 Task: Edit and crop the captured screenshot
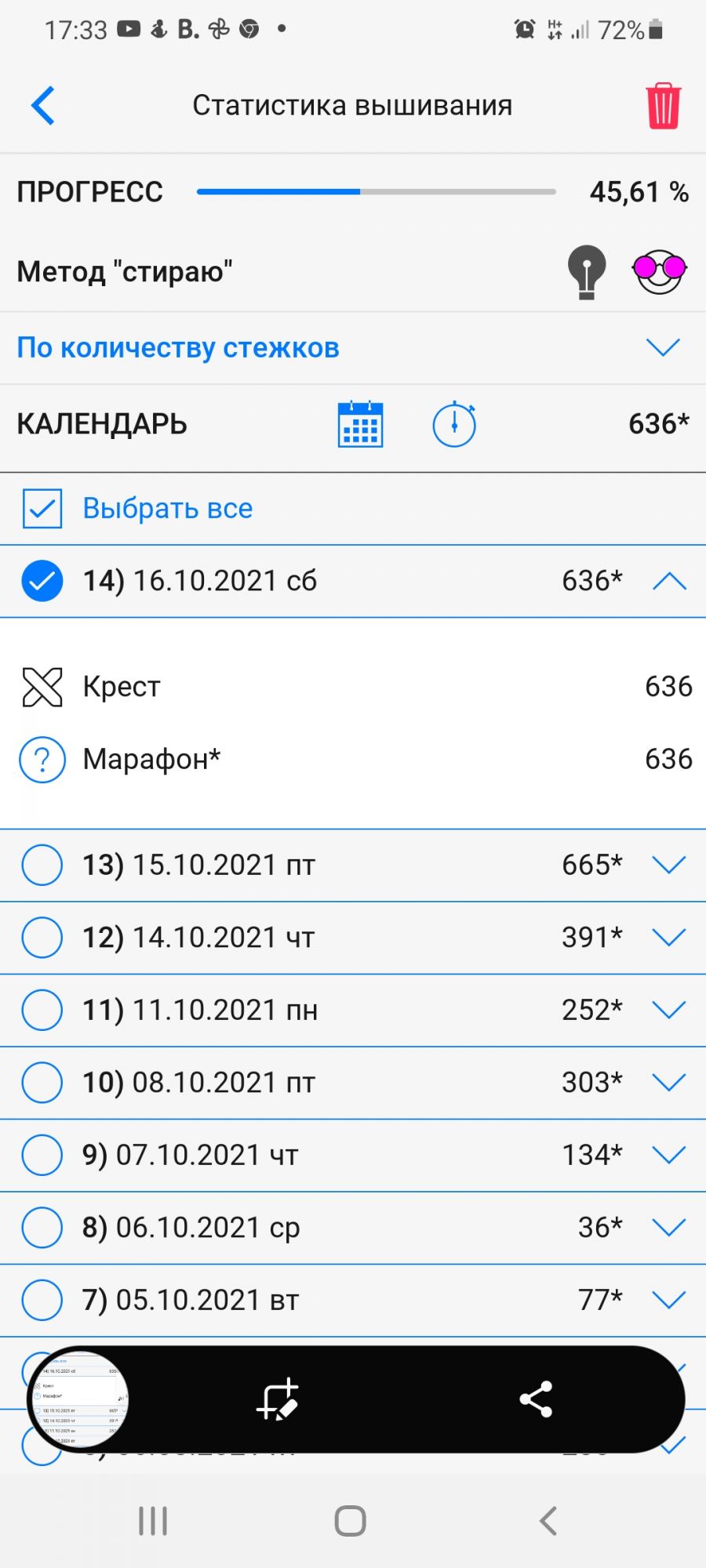(278, 1399)
